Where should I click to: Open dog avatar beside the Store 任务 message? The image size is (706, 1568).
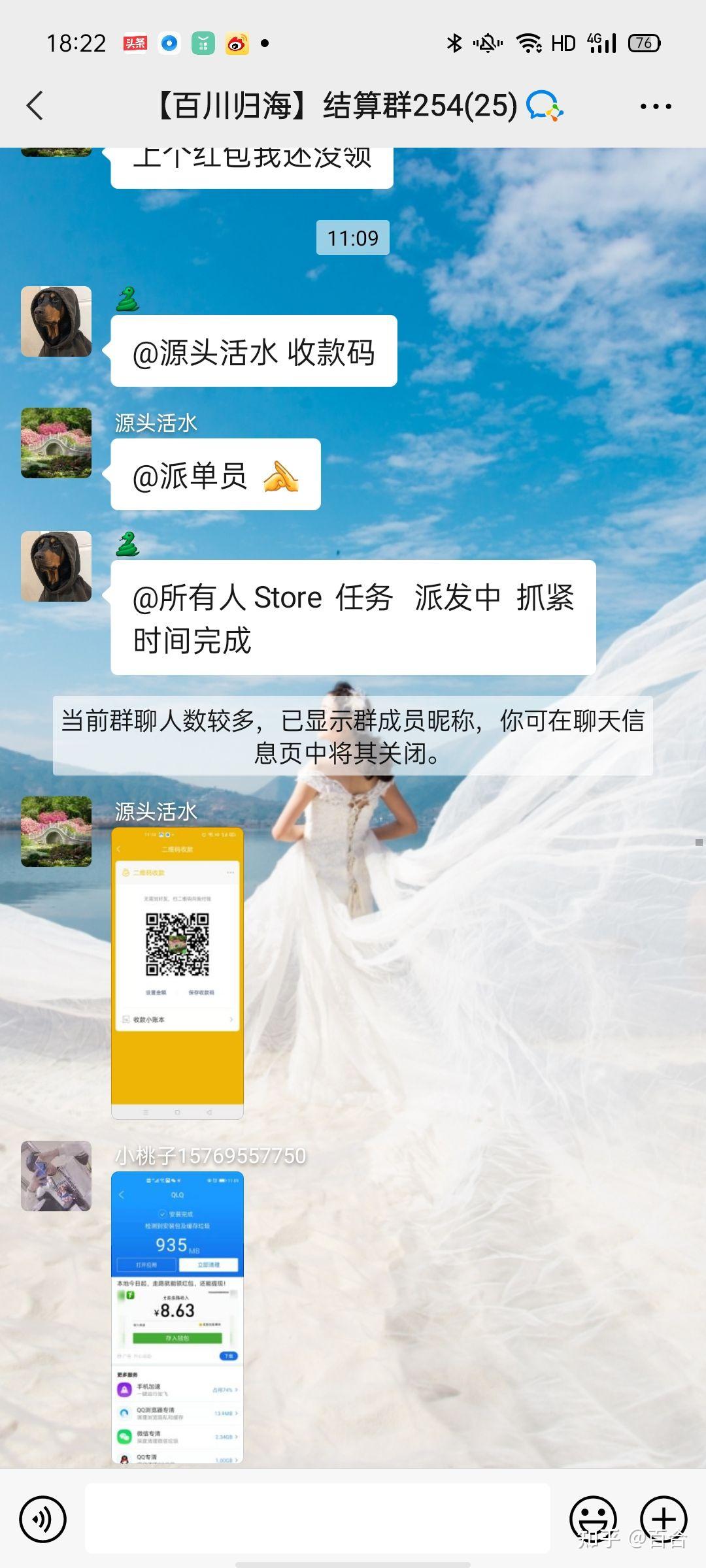coord(56,566)
